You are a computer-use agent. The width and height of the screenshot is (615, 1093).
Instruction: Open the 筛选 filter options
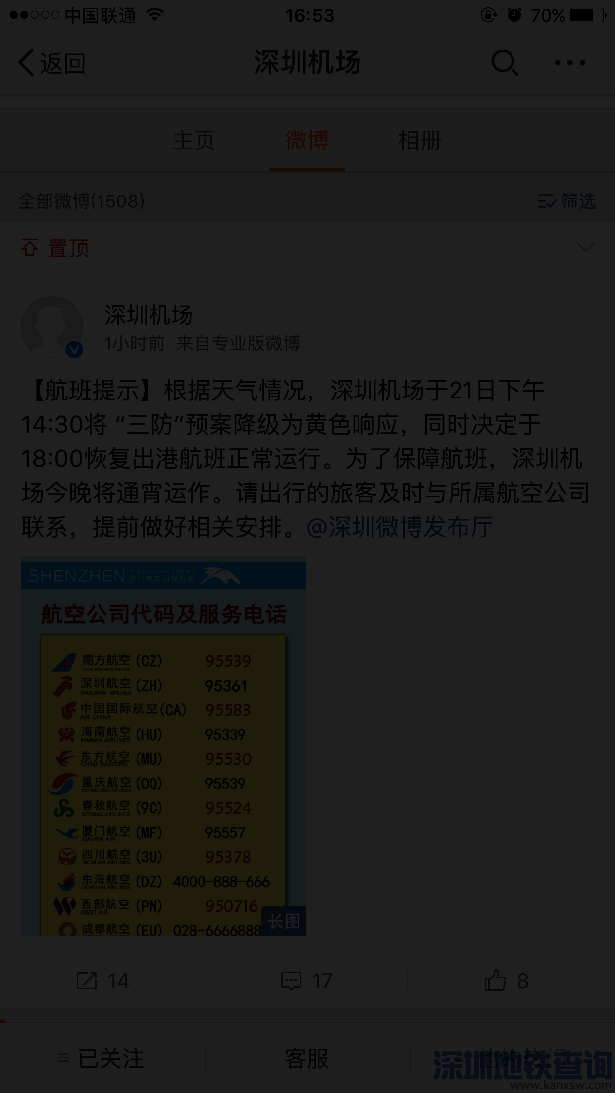[x=566, y=201]
